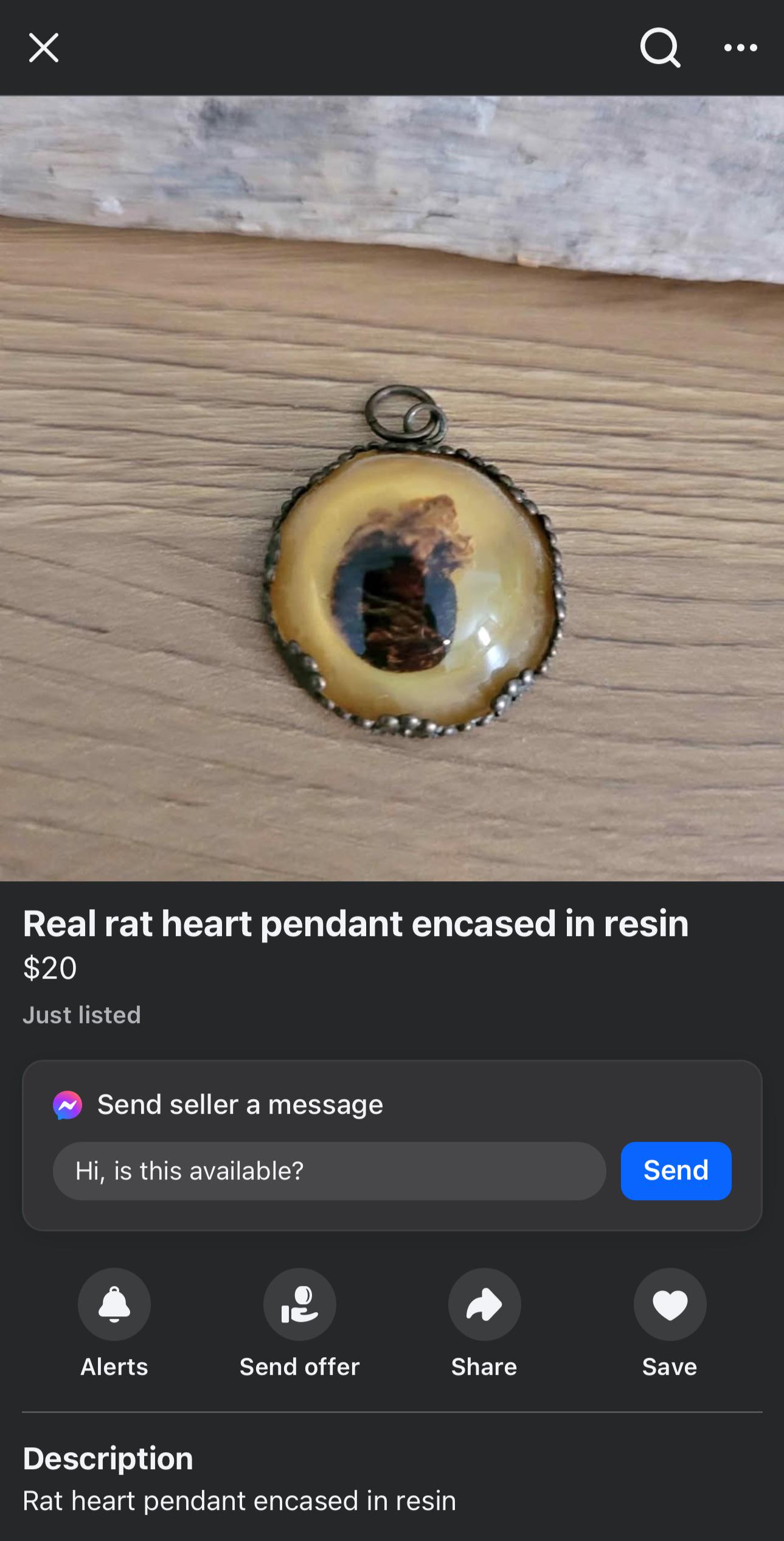Open the search magnifier icon
This screenshot has height=1541, width=784.
click(660, 47)
